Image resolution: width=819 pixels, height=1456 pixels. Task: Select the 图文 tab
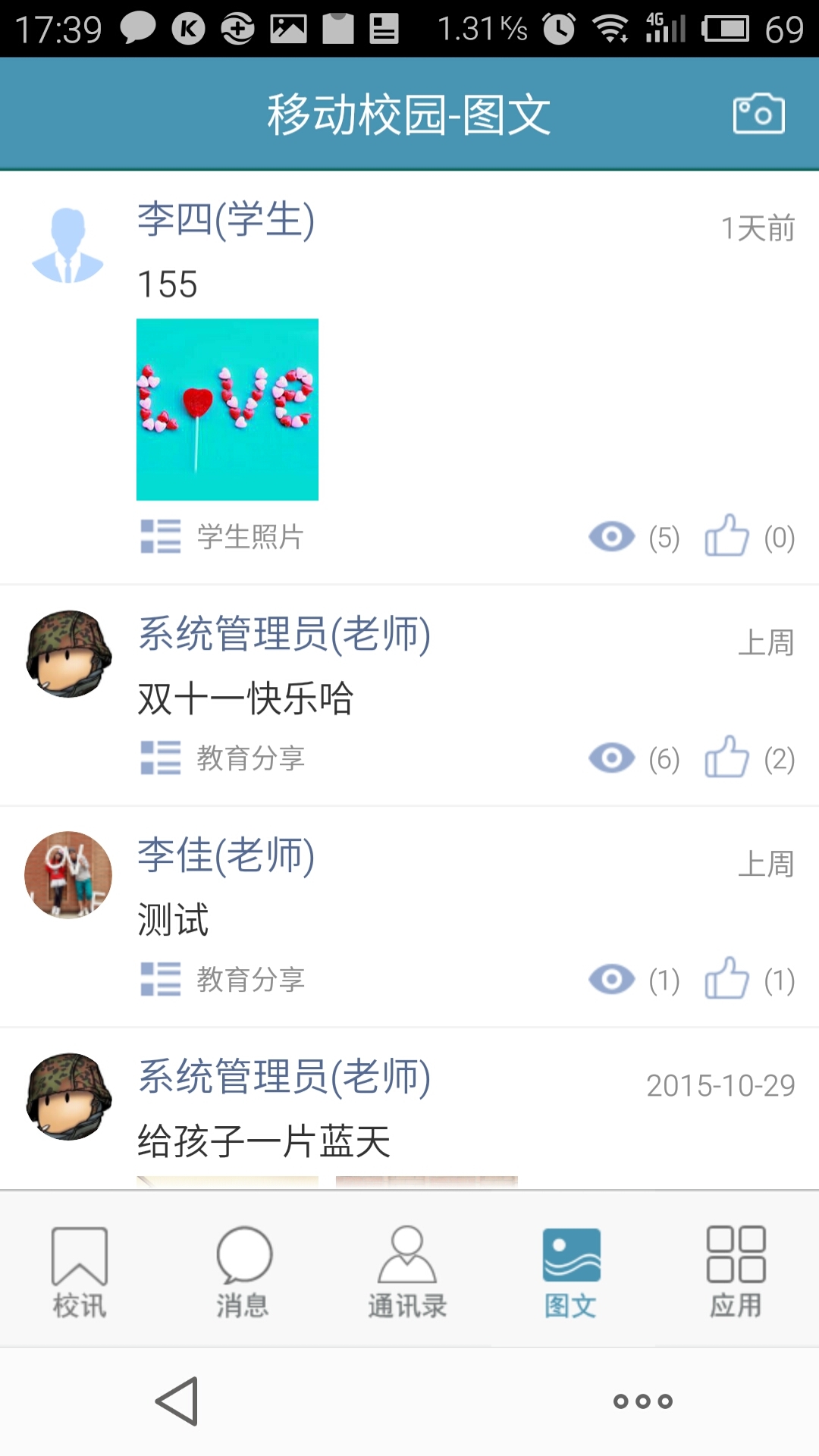(571, 1270)
